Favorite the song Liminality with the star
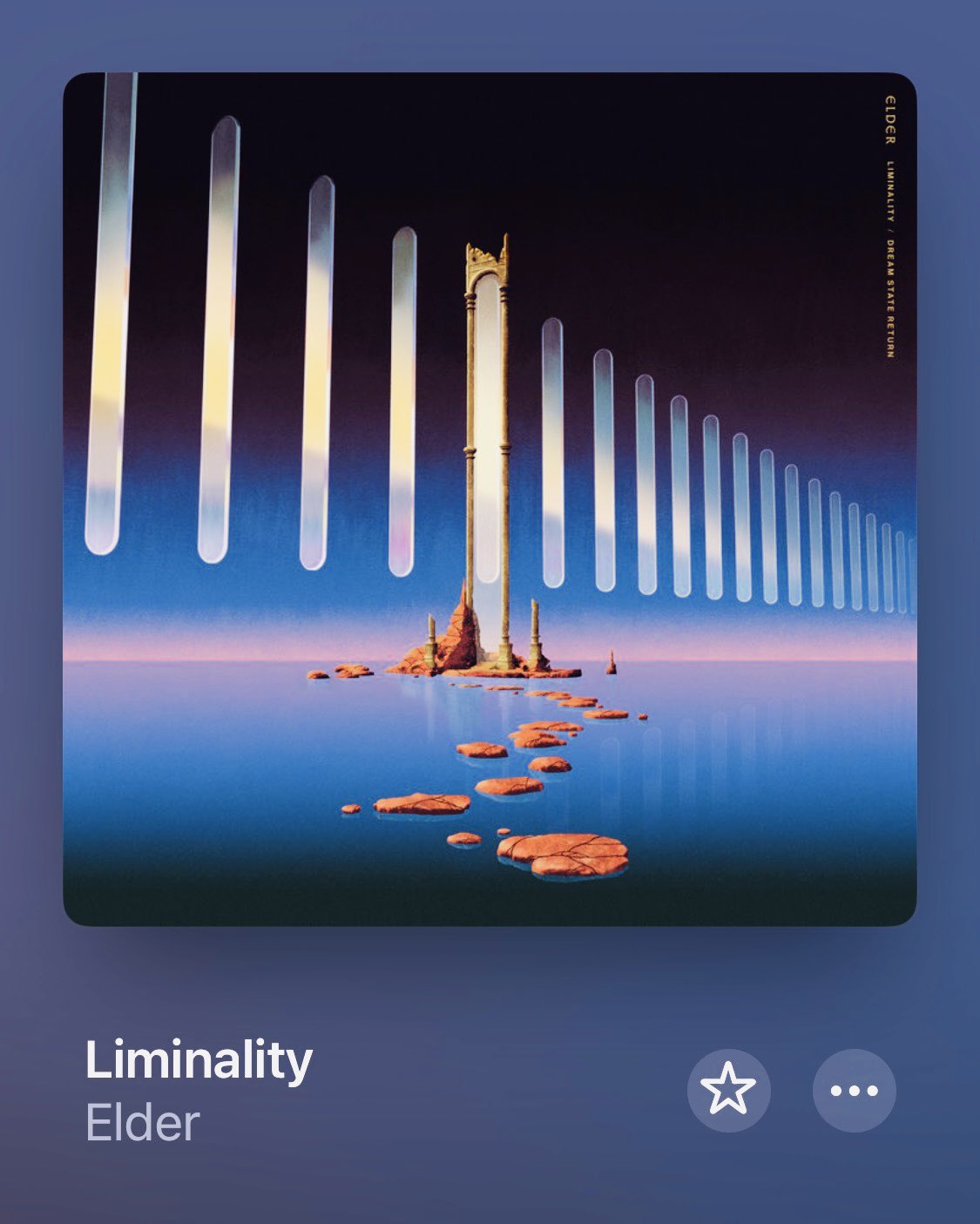980x1224 pixels. (x=728, y=1090)
